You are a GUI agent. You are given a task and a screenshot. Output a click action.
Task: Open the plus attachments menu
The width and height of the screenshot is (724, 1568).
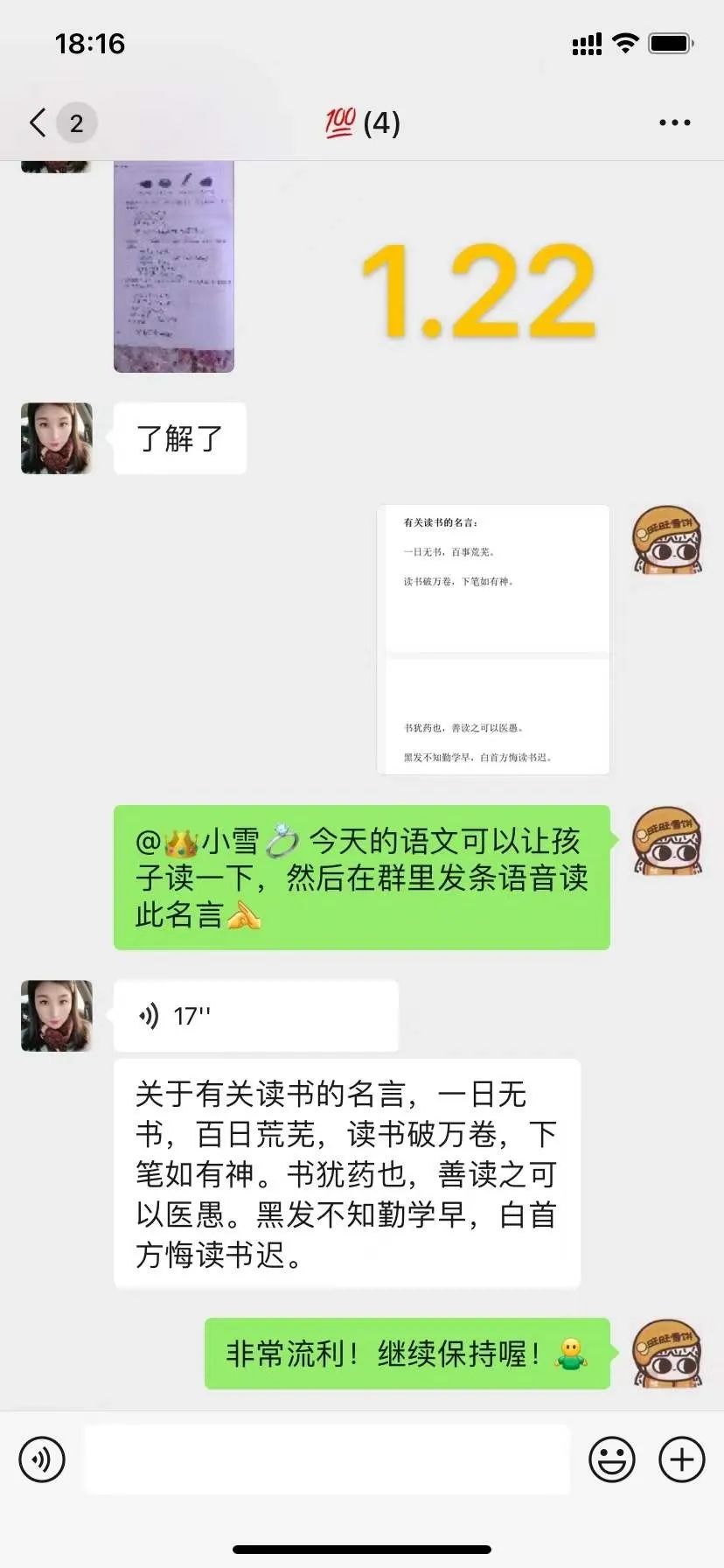pyautogui.click(x=681, y=1459)
